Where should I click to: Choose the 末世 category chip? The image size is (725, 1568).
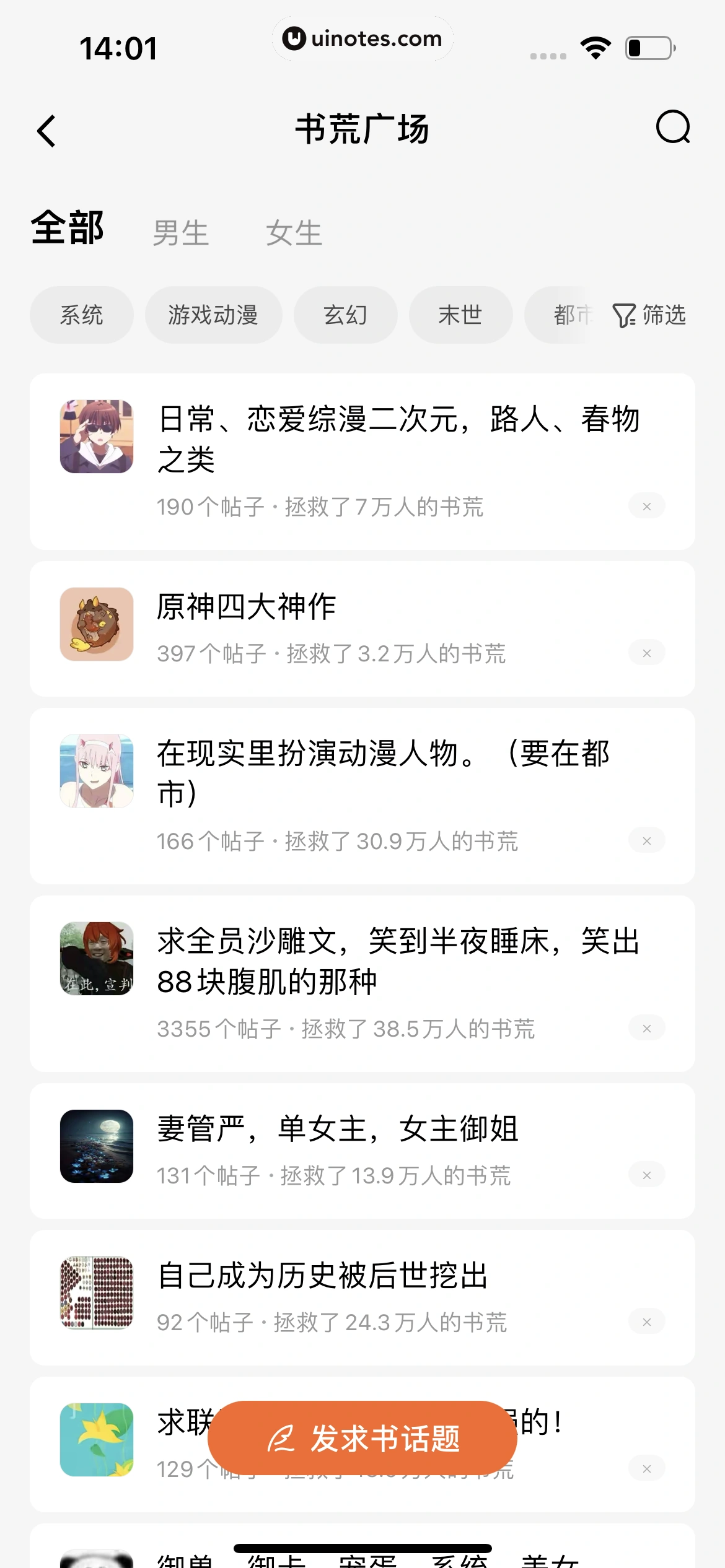click(x=460, y=315)
